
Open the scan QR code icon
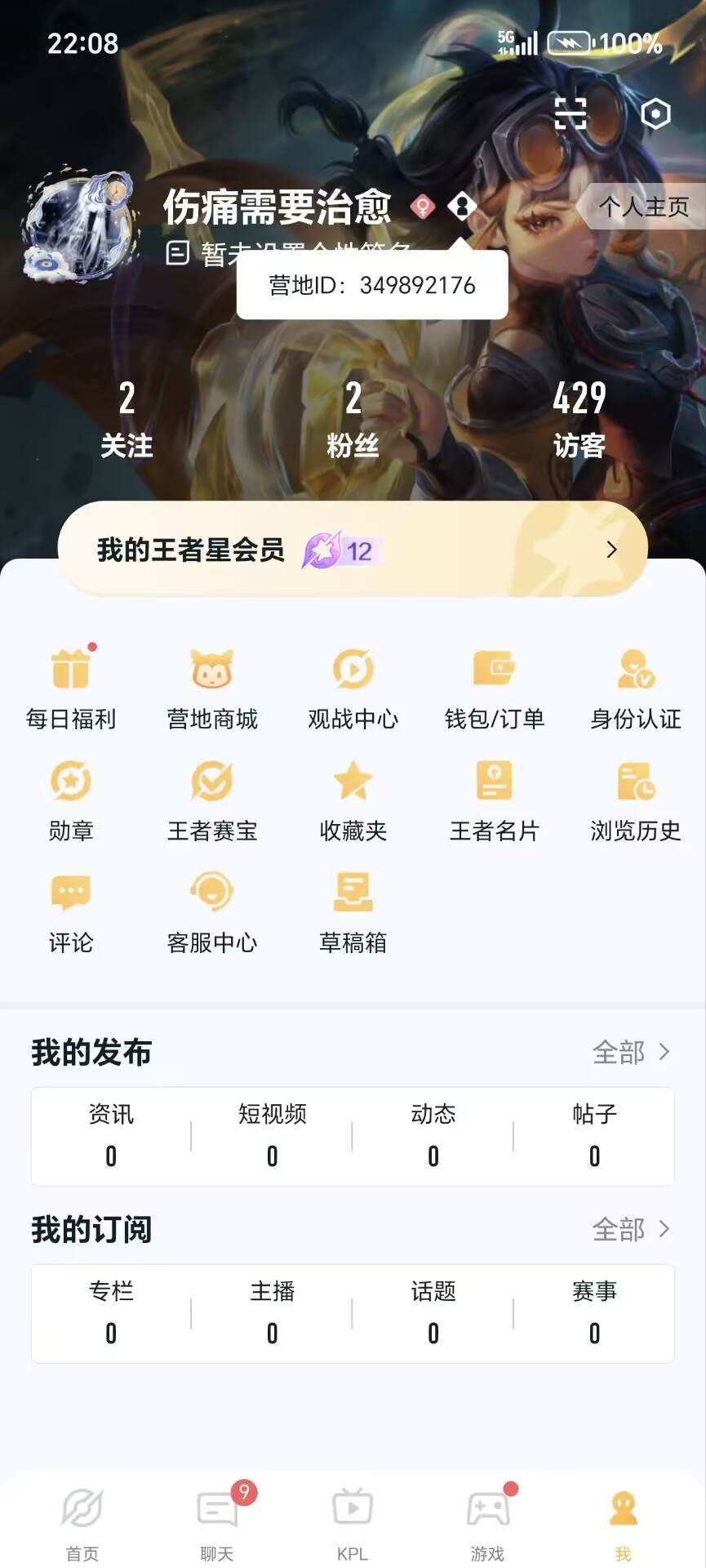click(x=569, y=114)
